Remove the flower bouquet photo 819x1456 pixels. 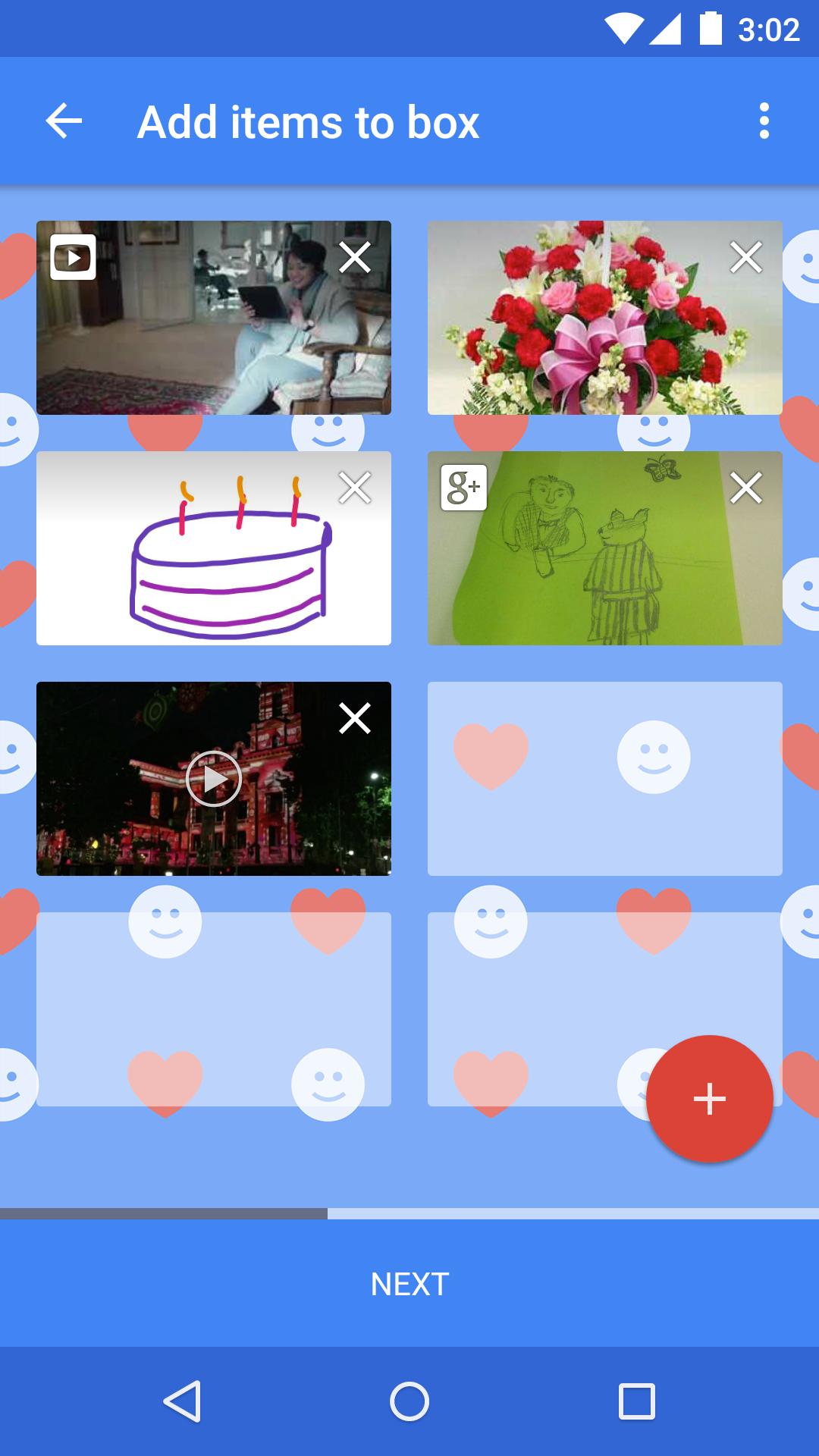tap(746, 257)
